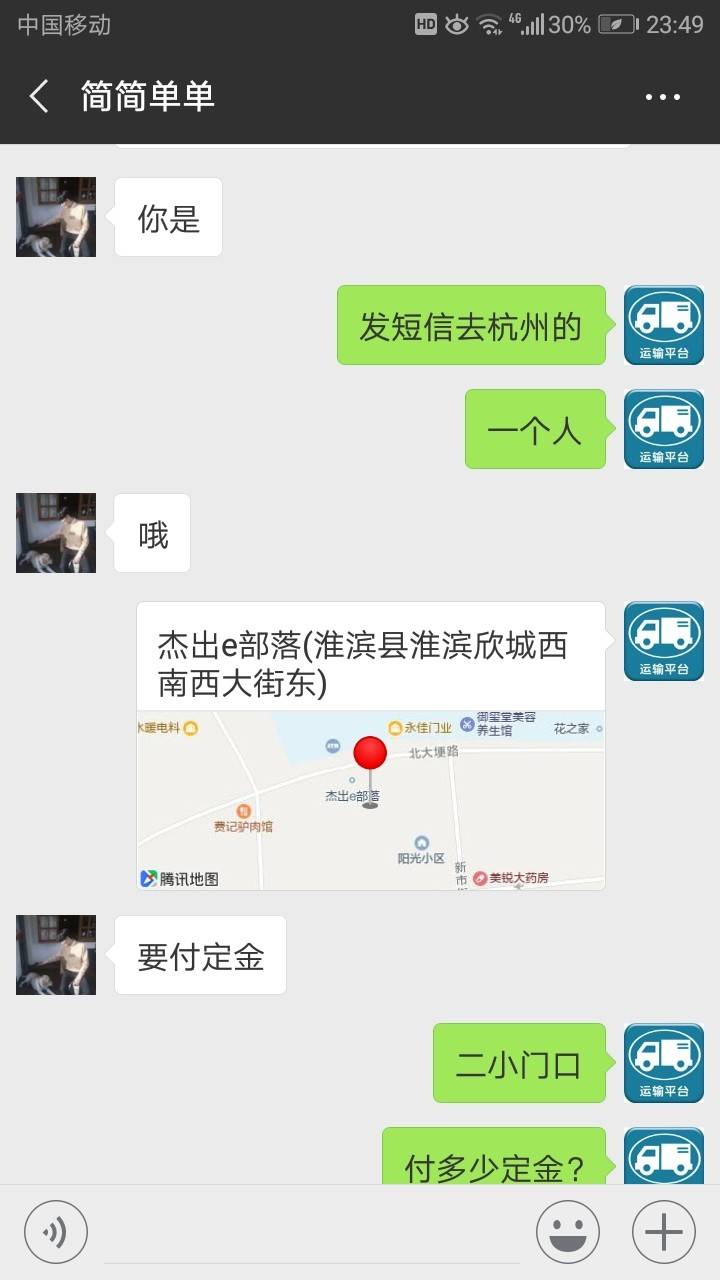
Task: Switch to voice message input
Action: (56, 1232)
